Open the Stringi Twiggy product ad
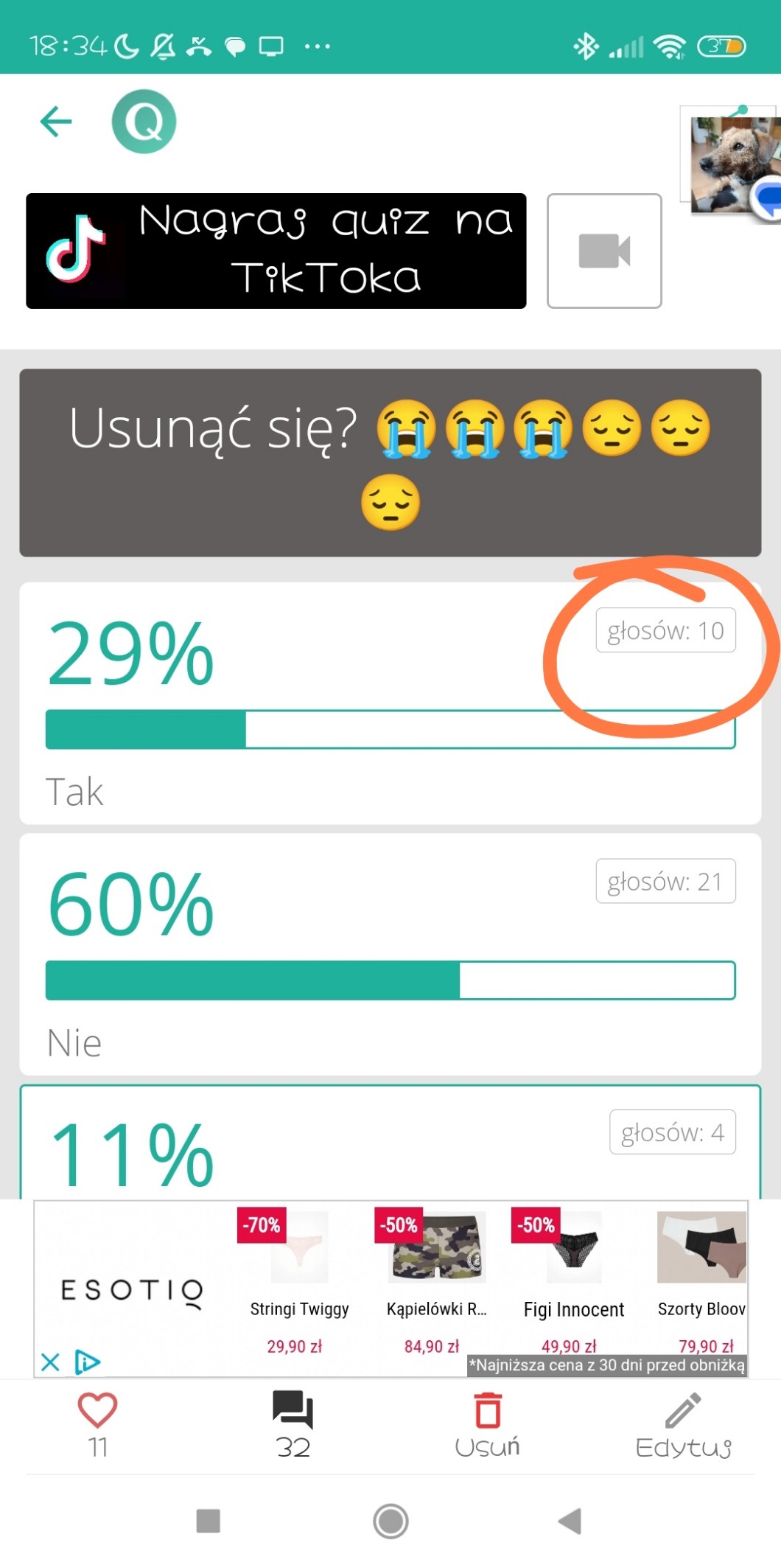The width and height of the screenshot is (781, 1568). 298,1283
